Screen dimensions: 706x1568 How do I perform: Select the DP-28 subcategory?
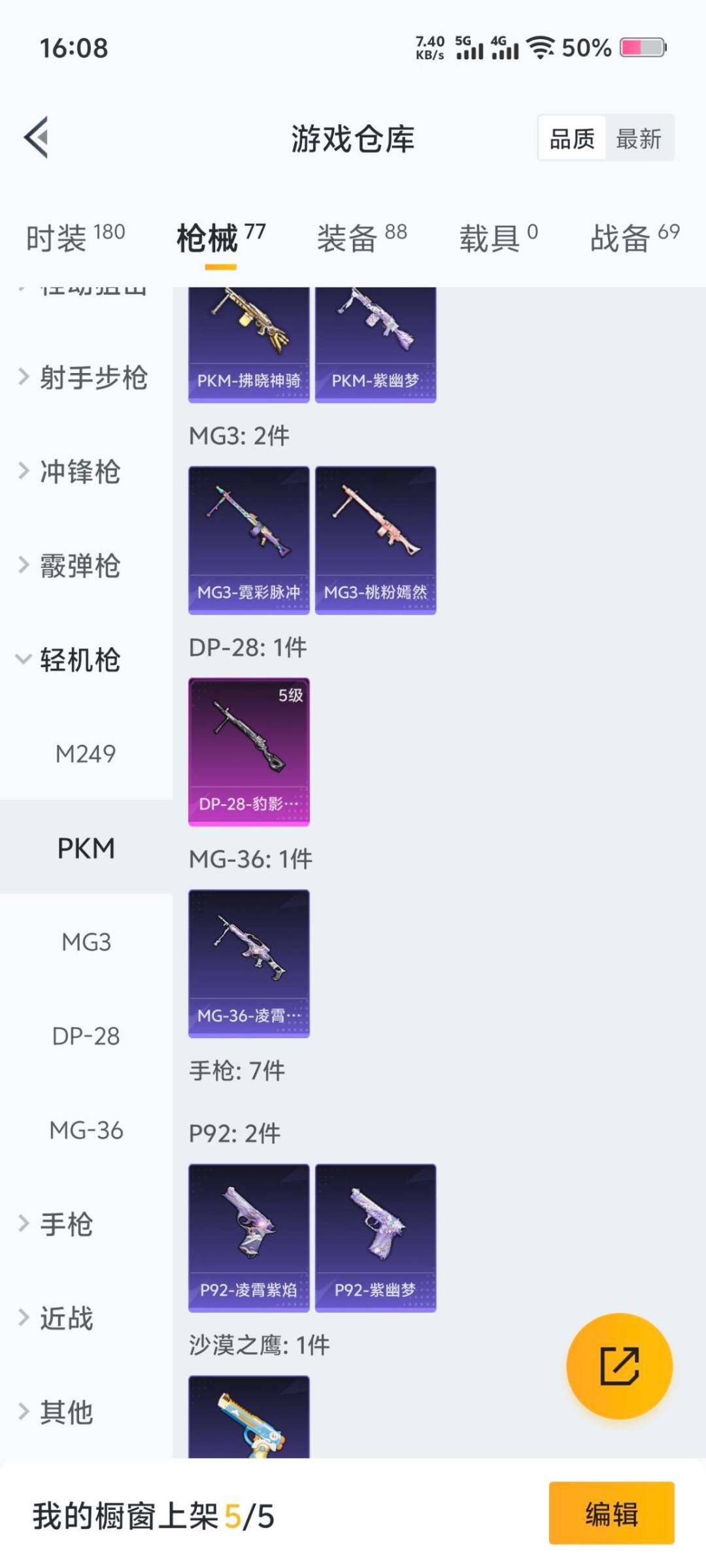(86, 1036)
